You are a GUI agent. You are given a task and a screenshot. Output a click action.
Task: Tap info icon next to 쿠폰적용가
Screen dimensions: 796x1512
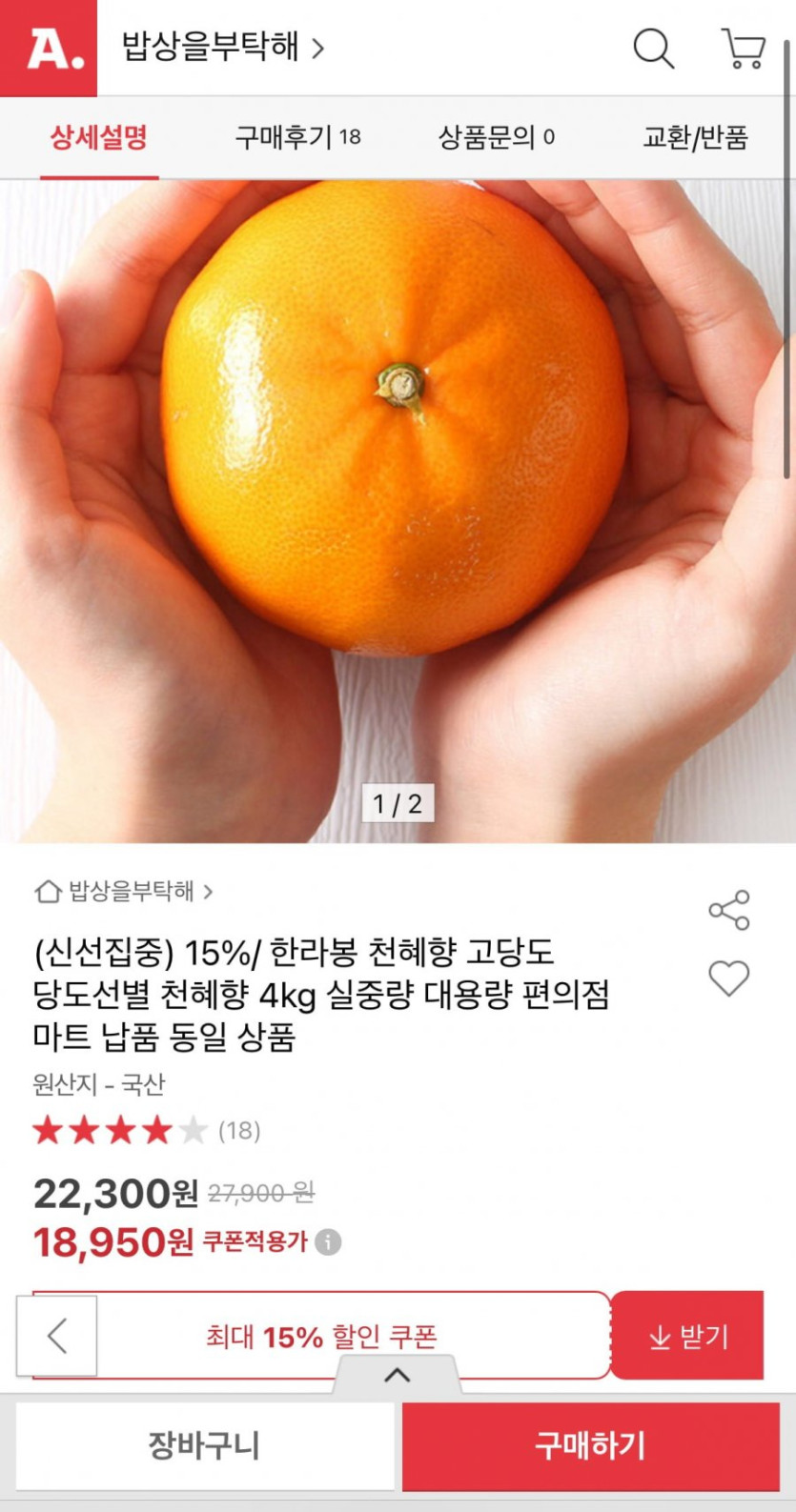(x=328, y=1242)
